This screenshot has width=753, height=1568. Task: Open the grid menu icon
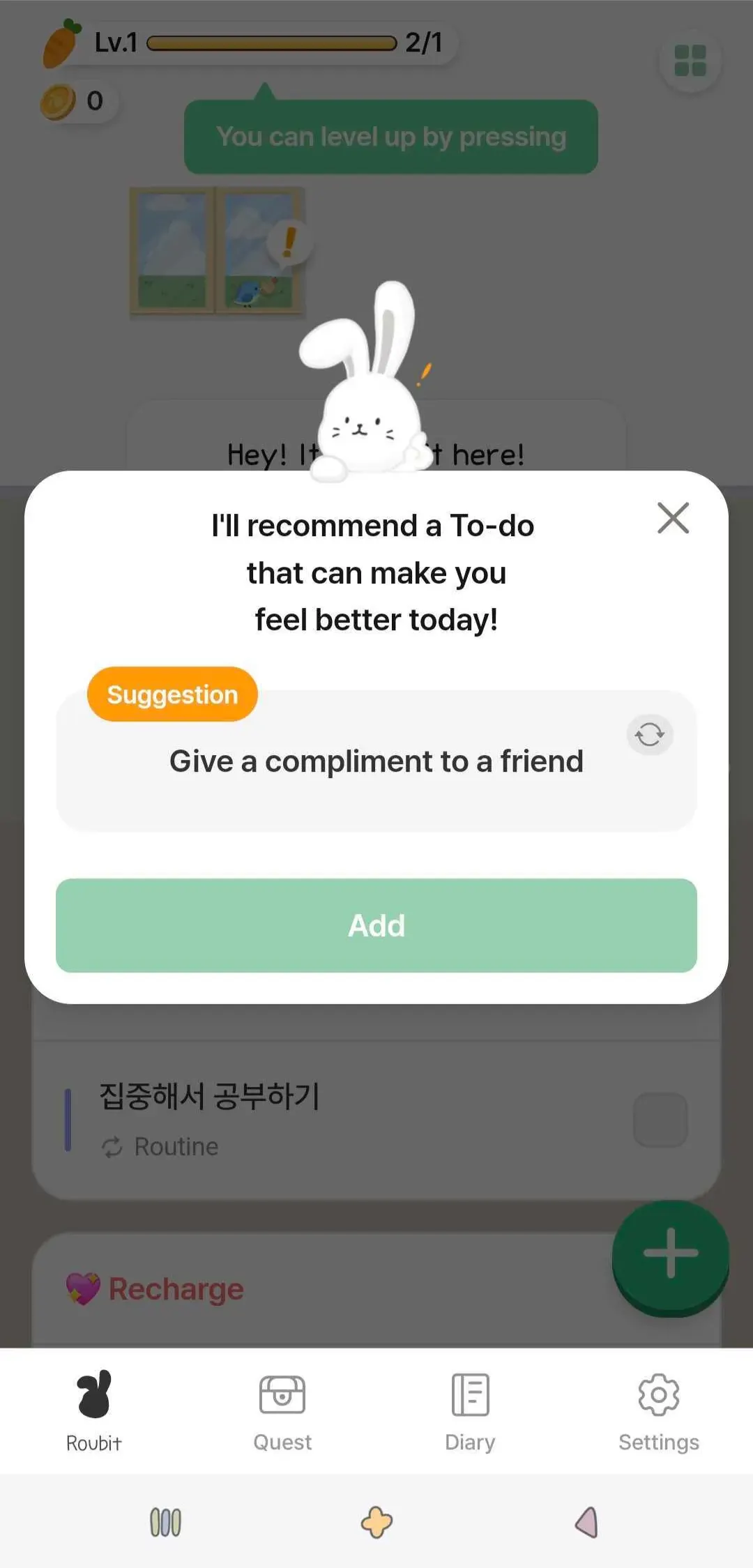click(x=690, y=61)
